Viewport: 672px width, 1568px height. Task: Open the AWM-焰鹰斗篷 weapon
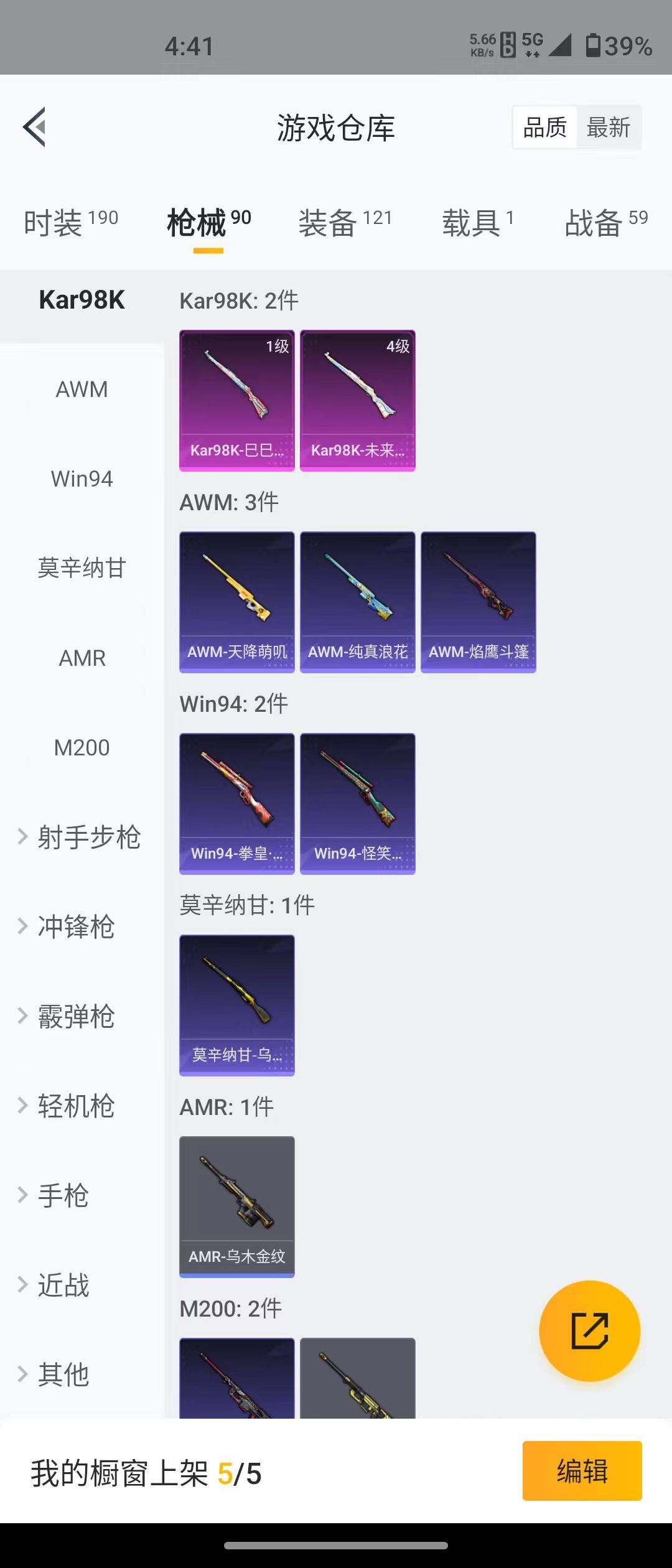[x=478, y=600]
